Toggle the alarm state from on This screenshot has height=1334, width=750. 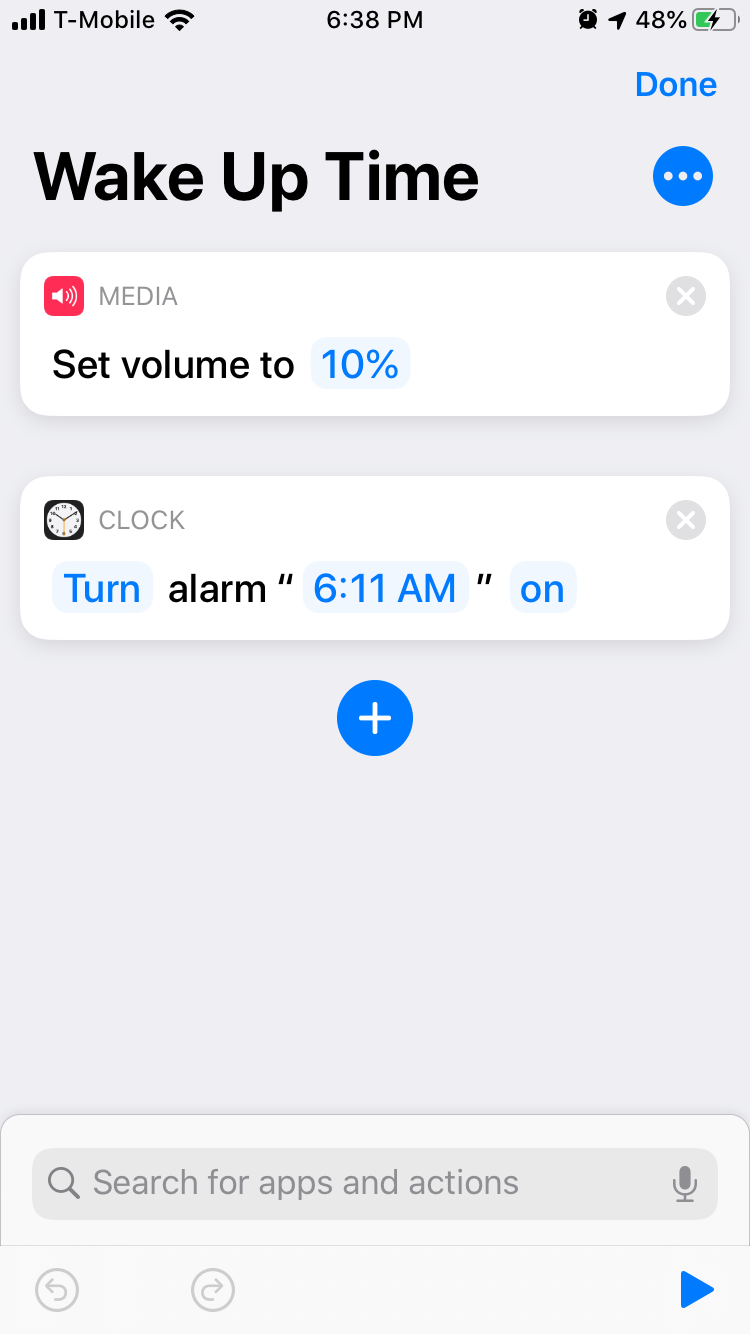(x=543, y=588)
